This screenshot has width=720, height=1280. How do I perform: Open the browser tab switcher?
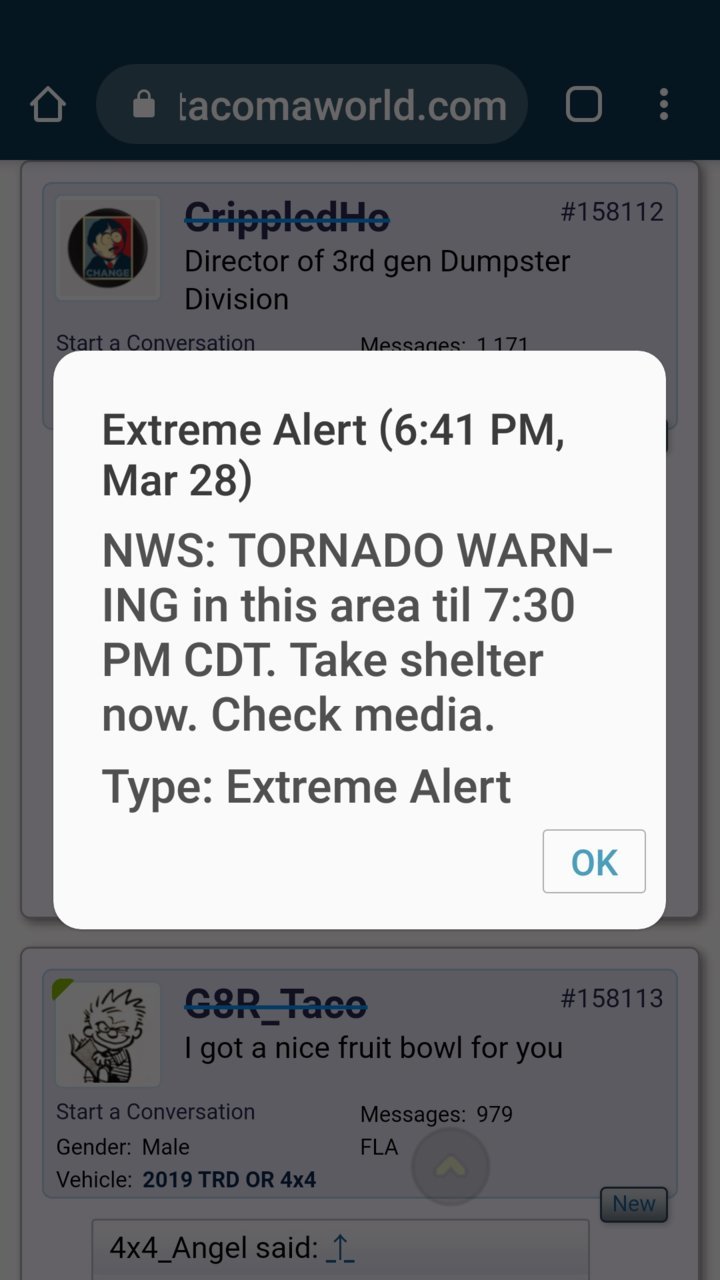click(584, 104)
